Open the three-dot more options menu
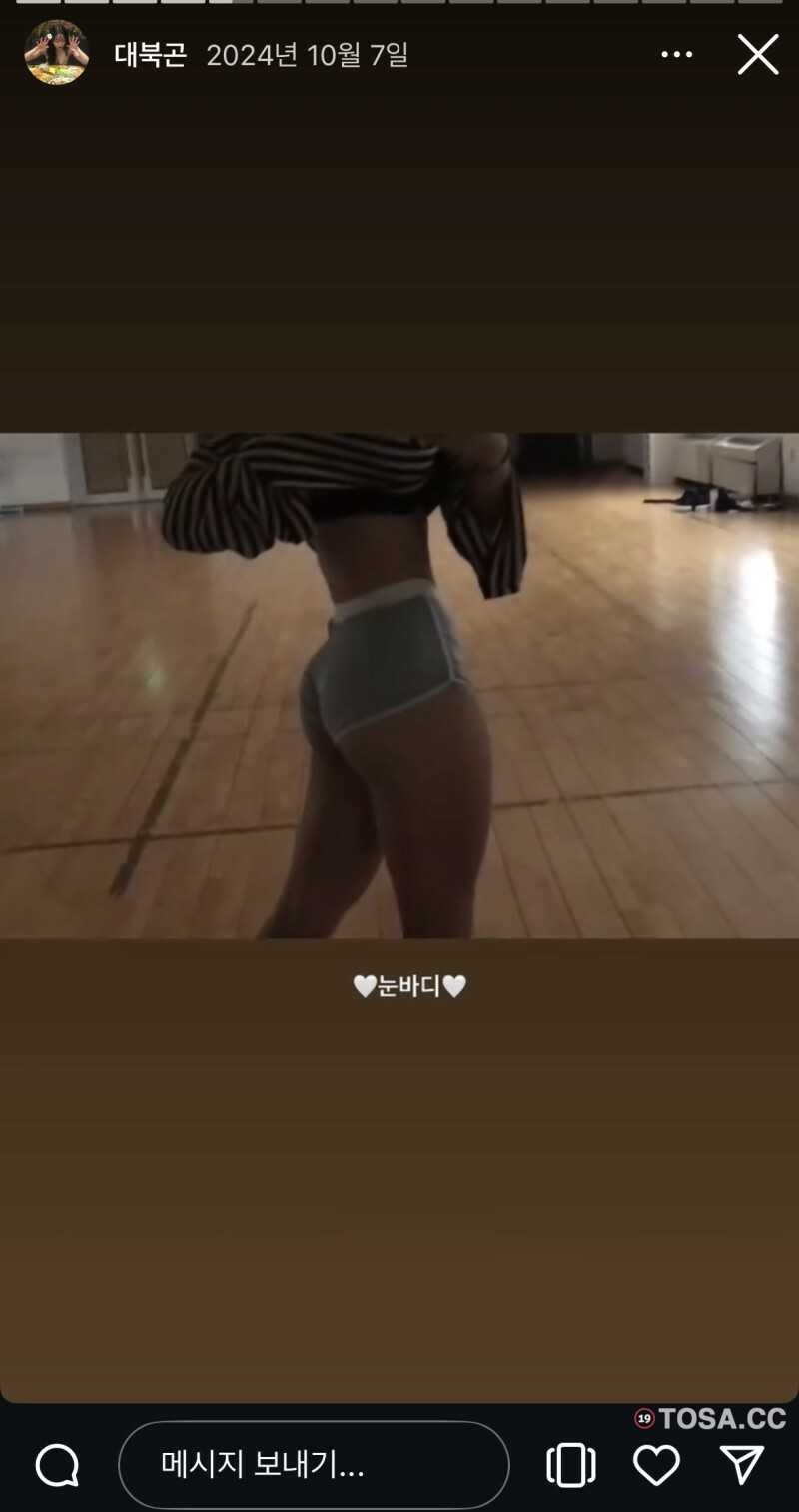This screenshot has height=1512, width=799. (x=677, y=55)
